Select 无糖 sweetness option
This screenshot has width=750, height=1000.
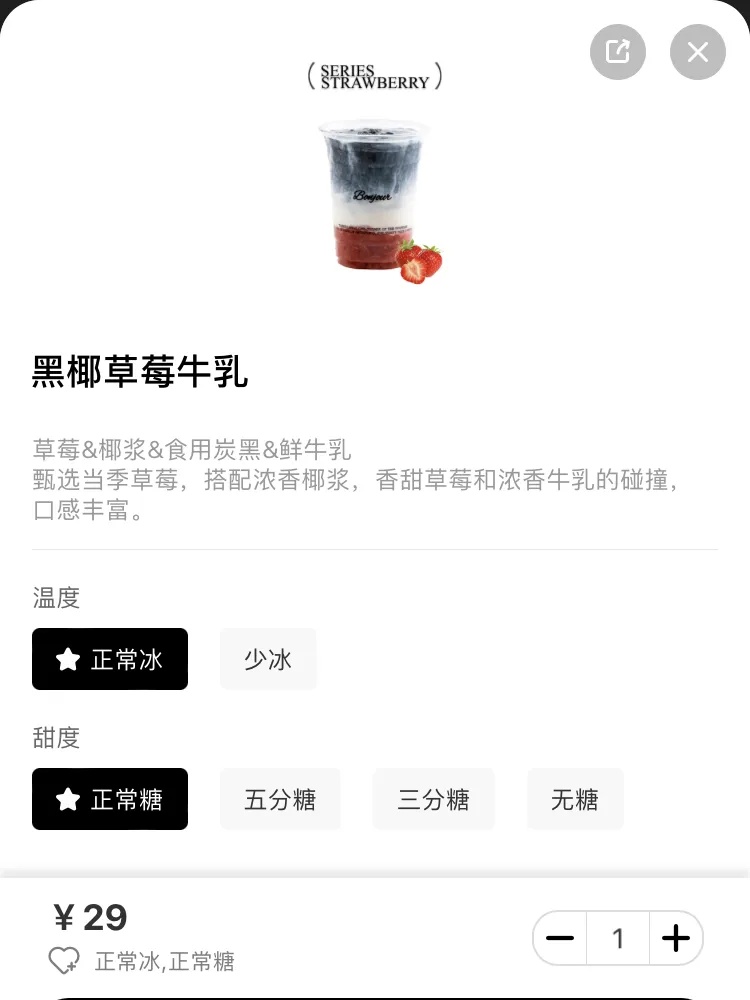pyautogui.click(x=575, y=799)
